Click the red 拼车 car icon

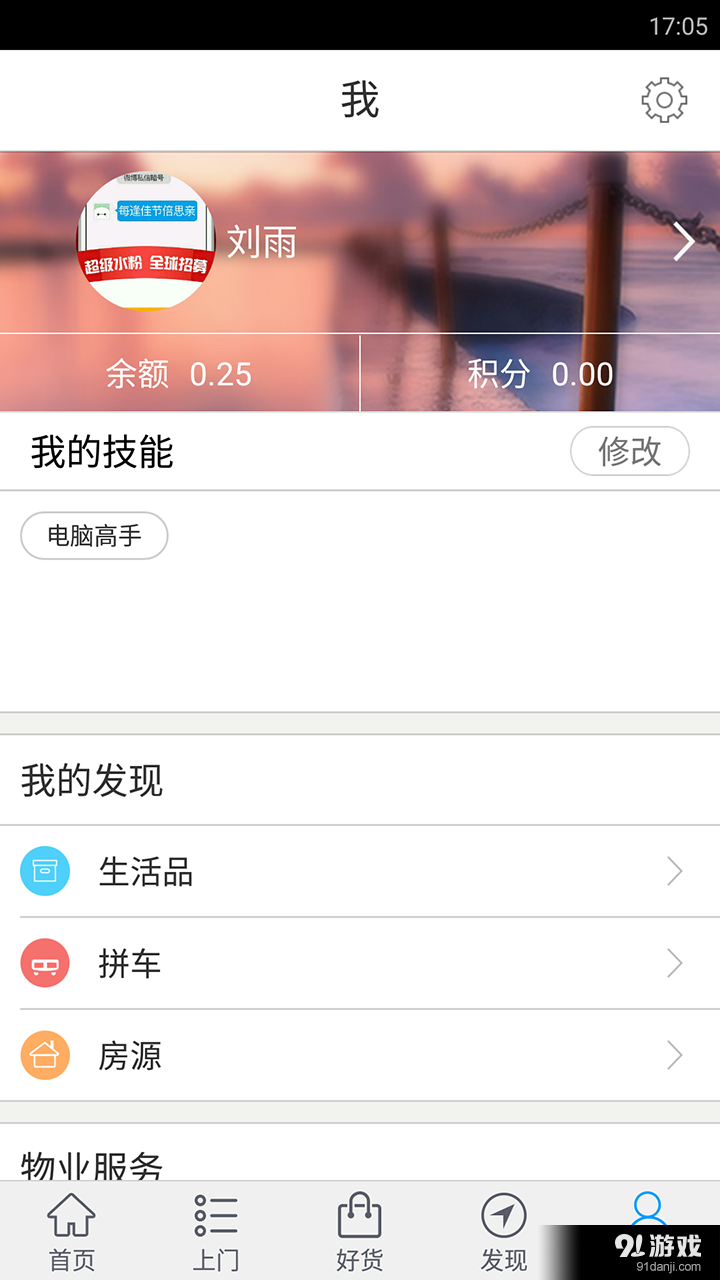pyautogui.click(x=45, y=963)
